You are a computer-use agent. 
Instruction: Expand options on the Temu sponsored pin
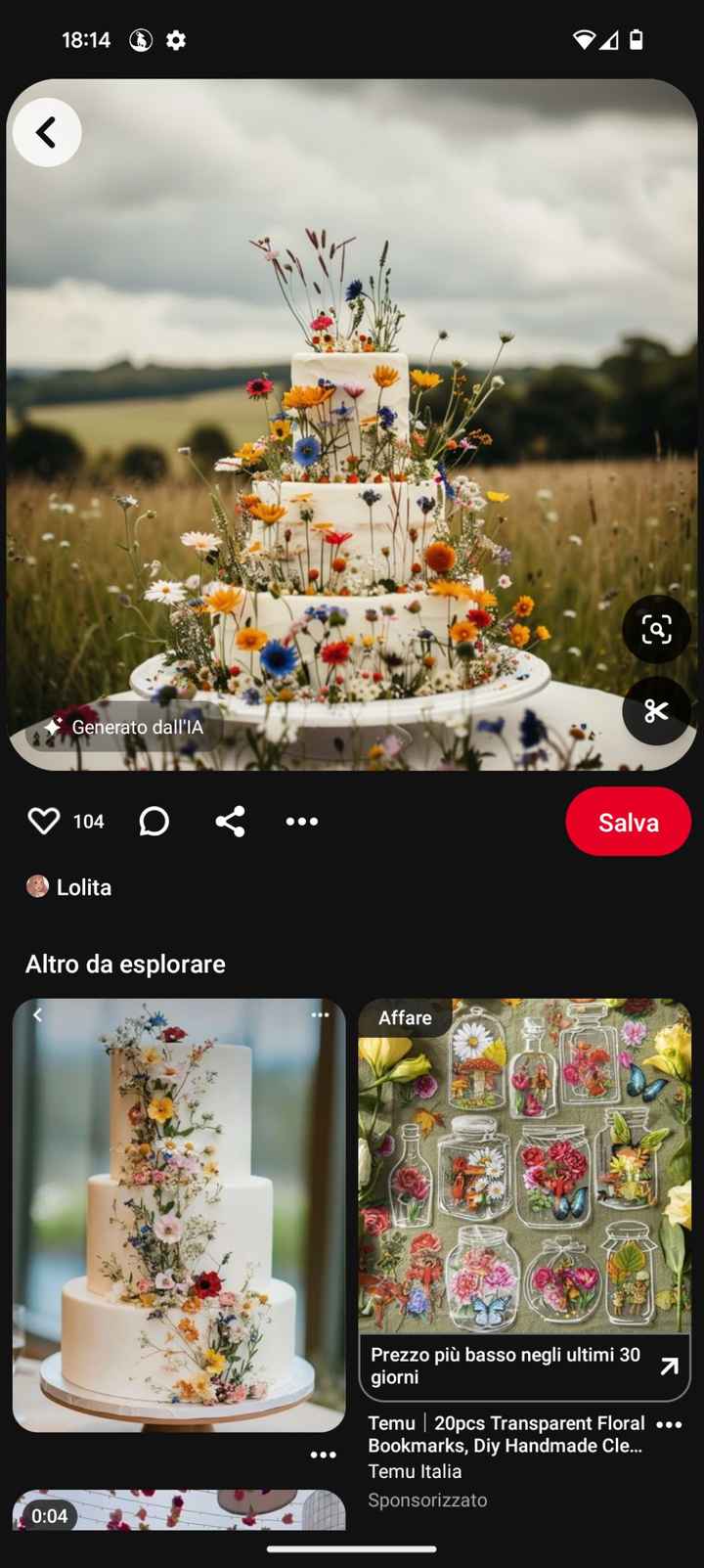coord(670,1424)
